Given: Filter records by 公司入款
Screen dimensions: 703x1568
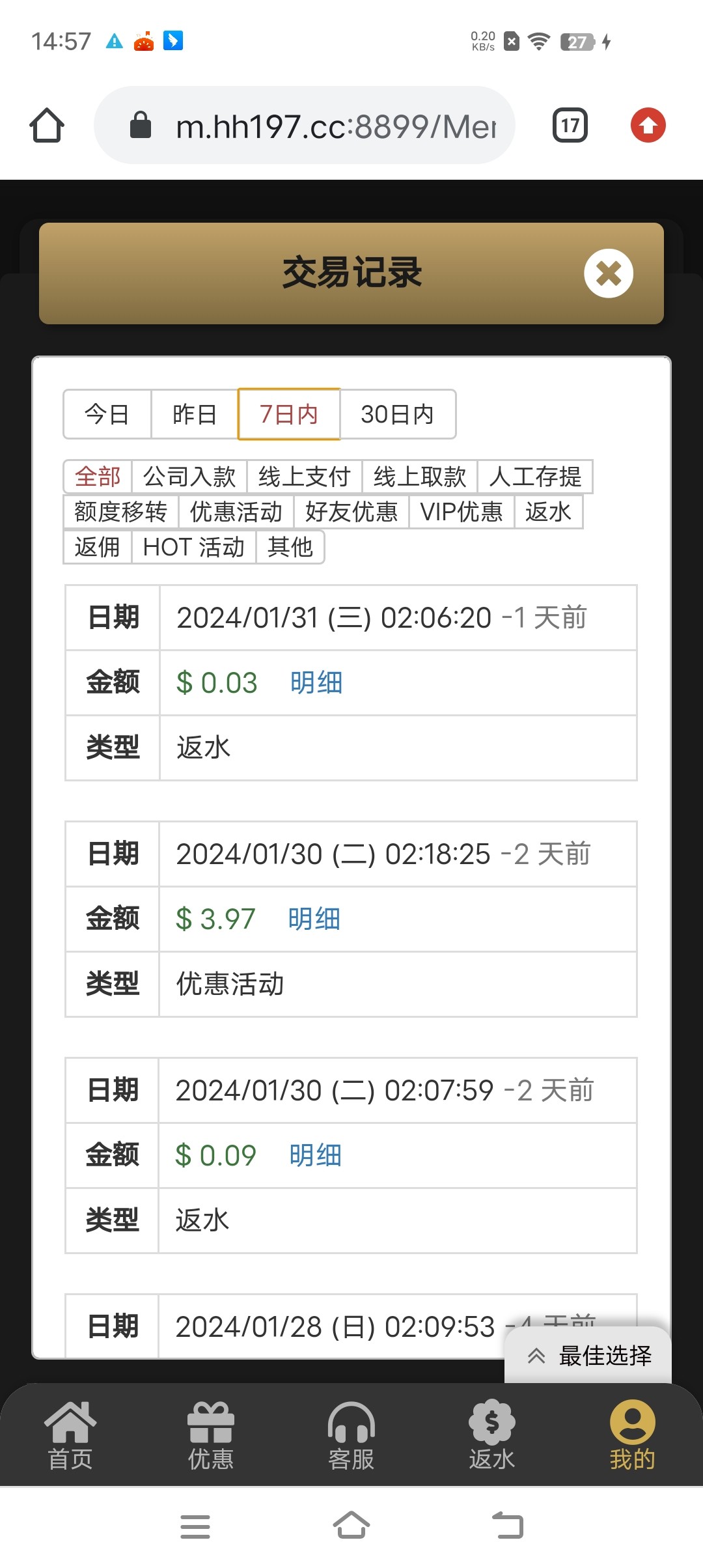Looking at the screenshot, I should [189, 477].
